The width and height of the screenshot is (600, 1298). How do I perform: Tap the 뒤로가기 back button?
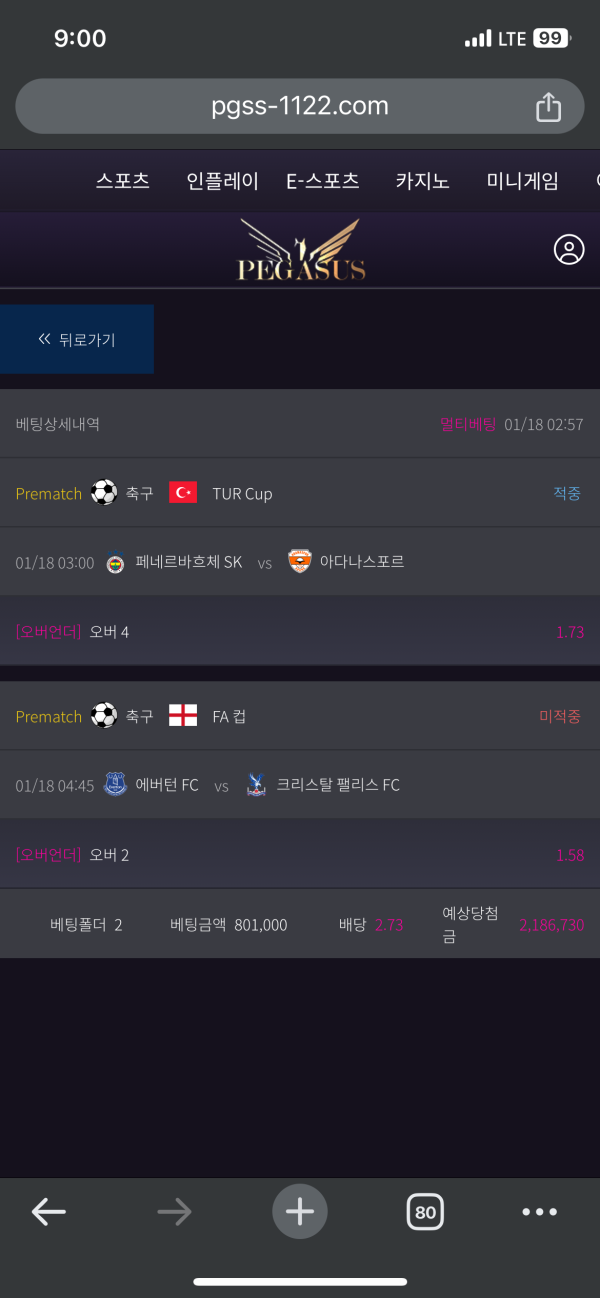77,339
